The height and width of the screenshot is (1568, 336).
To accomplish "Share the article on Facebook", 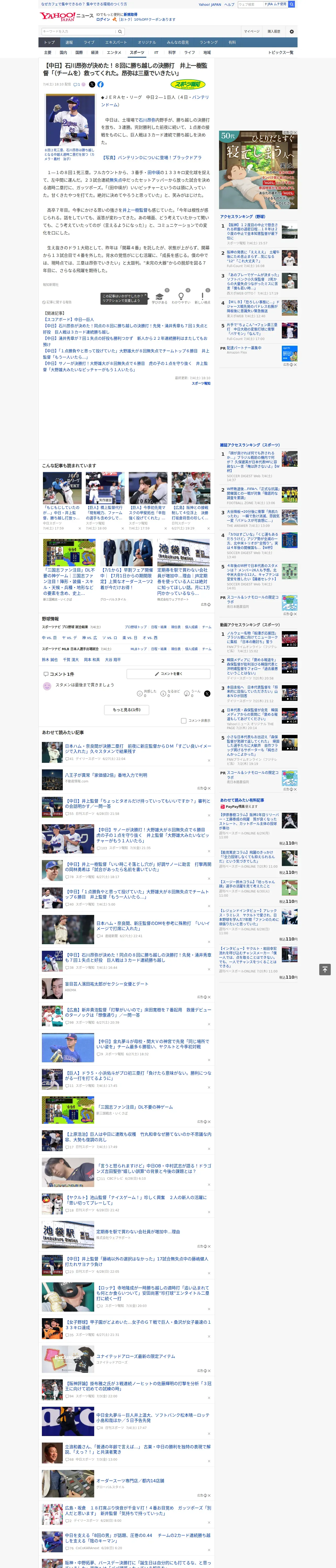I will pos(101,85).
